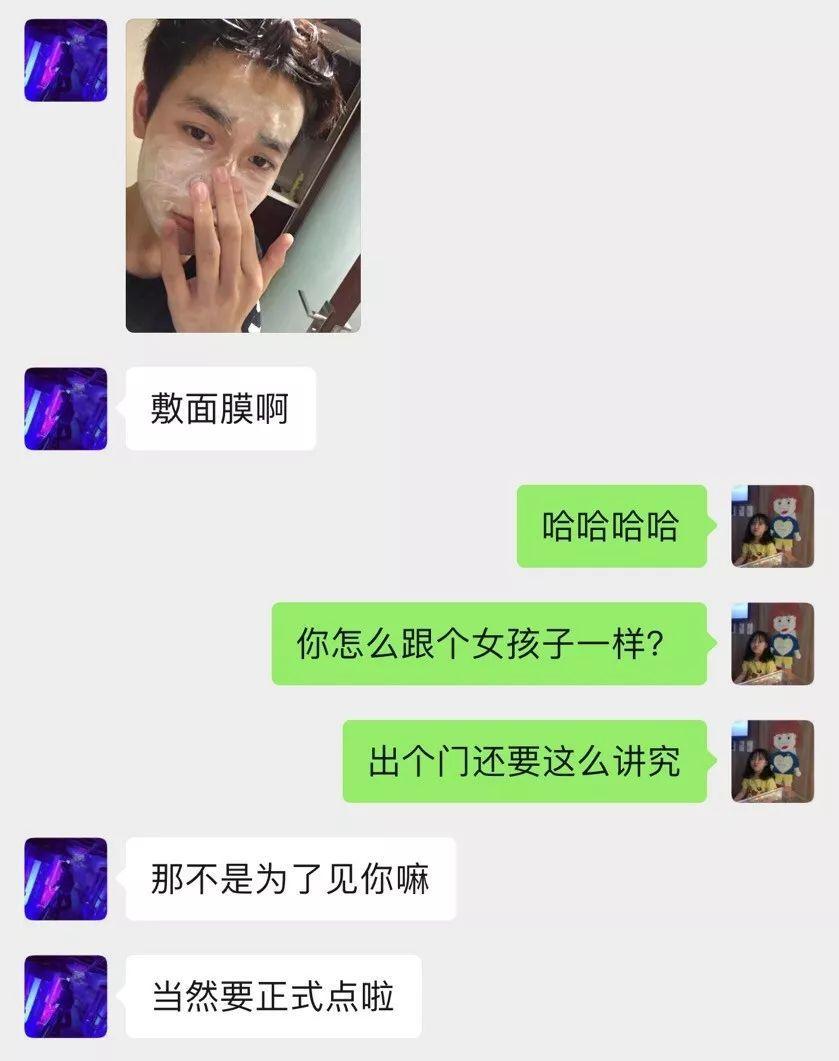This screenshot has width=839, height=1061.
Task: Open sender's avatar beside the photo message
Action: pyautogui.click(x=65, y=60)
